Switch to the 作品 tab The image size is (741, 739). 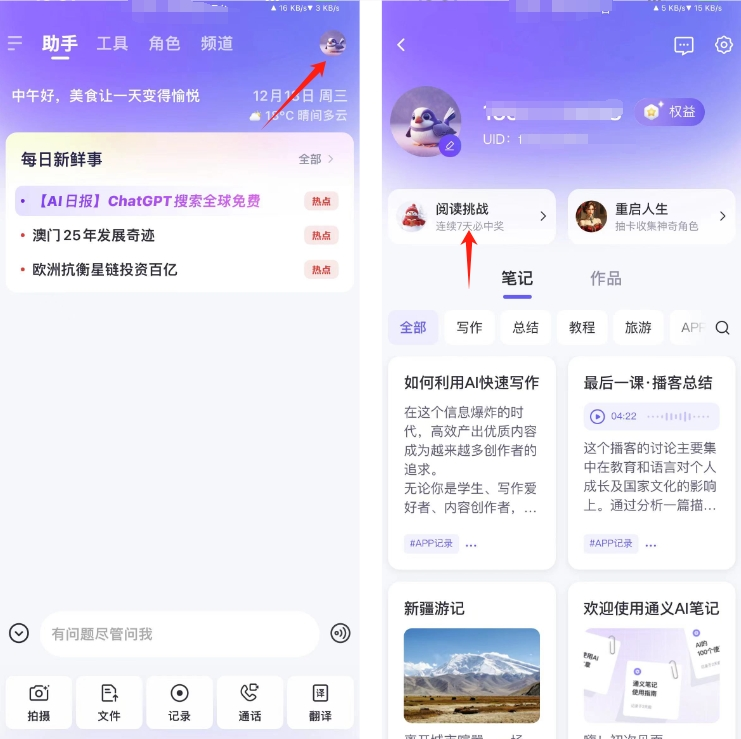point(605,279)
